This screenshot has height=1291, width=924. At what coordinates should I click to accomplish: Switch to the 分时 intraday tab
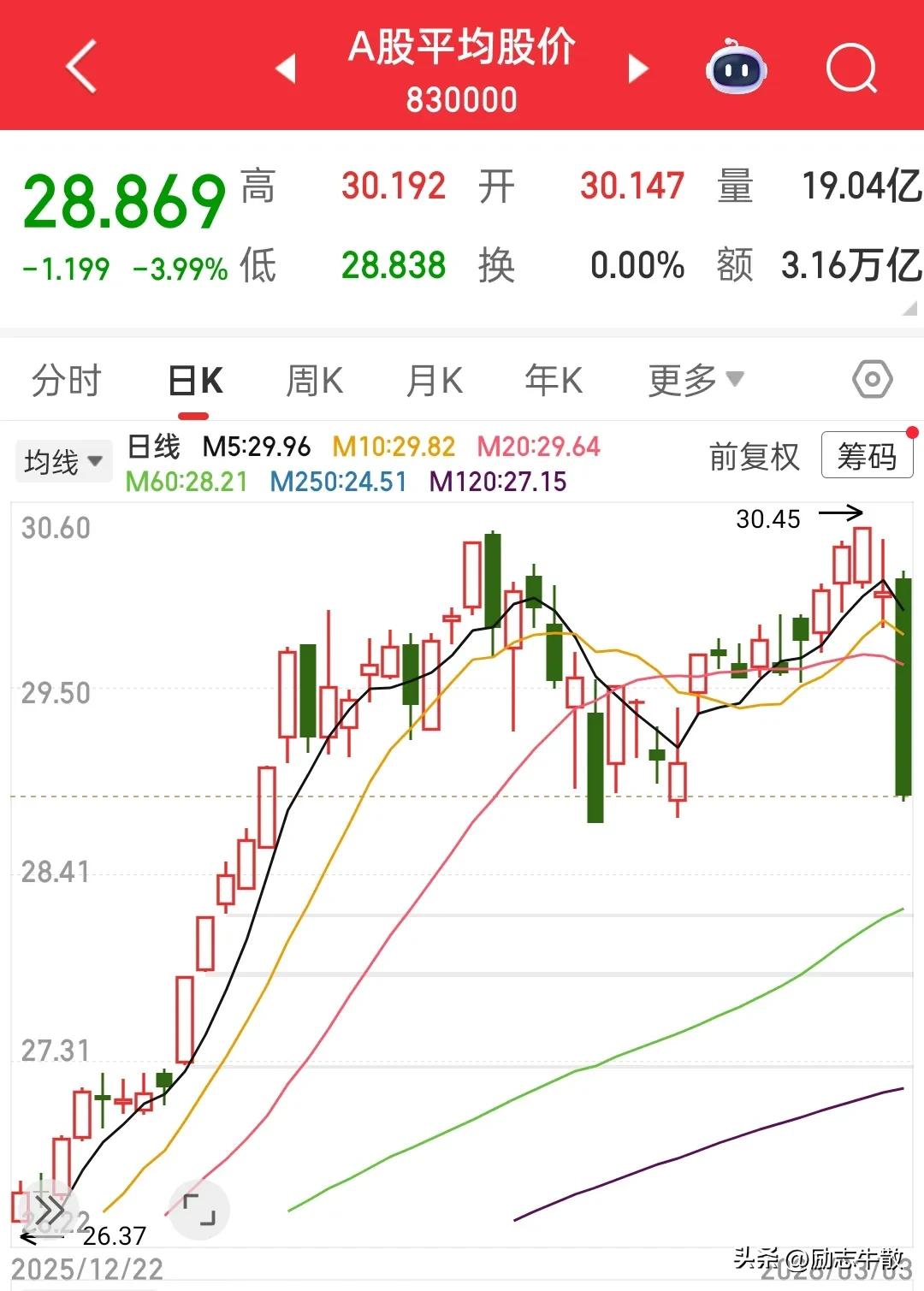(x=66, y=379)
